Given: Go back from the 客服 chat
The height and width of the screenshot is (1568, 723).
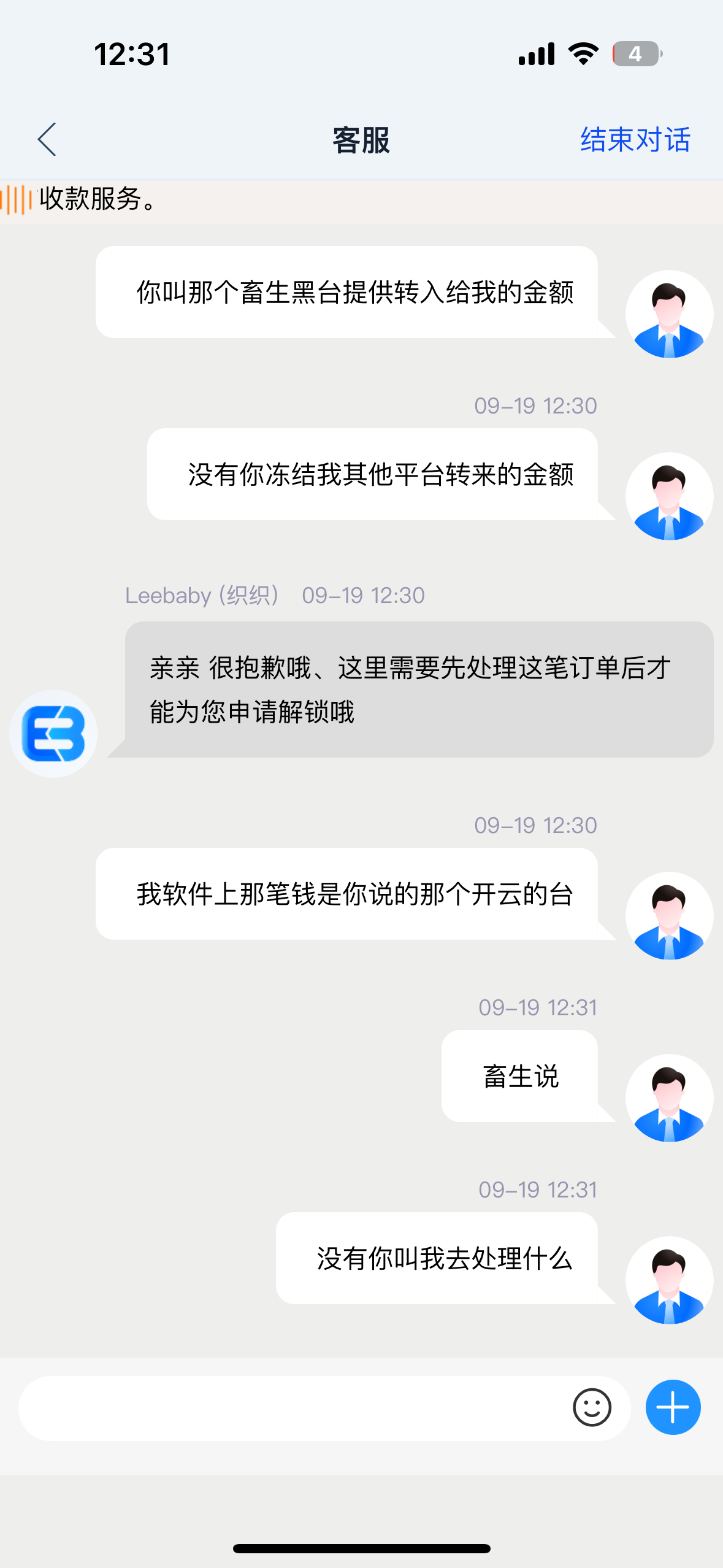Looking at the screenshot, I should pos(47,139).
